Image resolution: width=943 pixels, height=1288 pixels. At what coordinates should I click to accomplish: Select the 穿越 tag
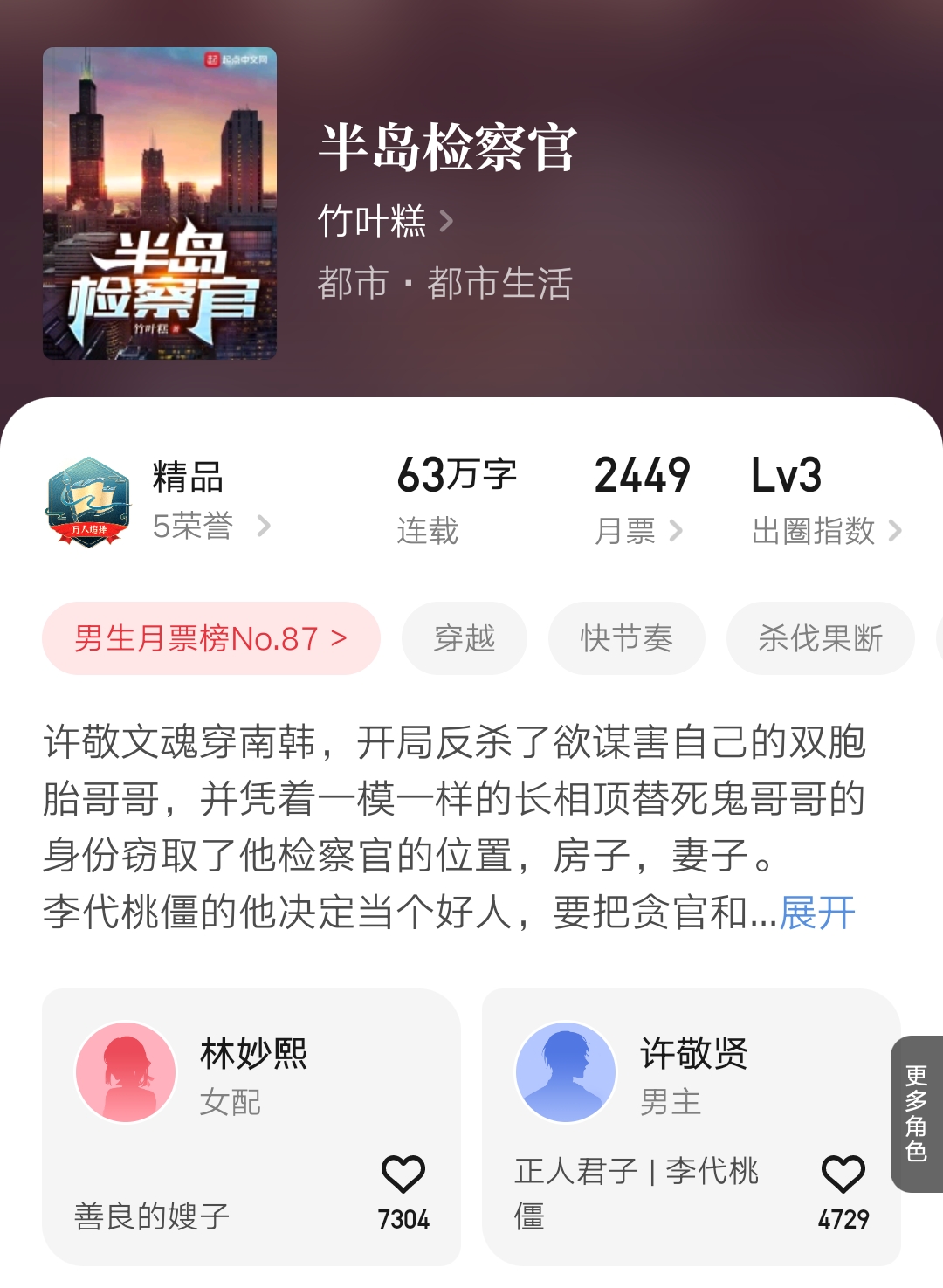click(x=465, y=638)
